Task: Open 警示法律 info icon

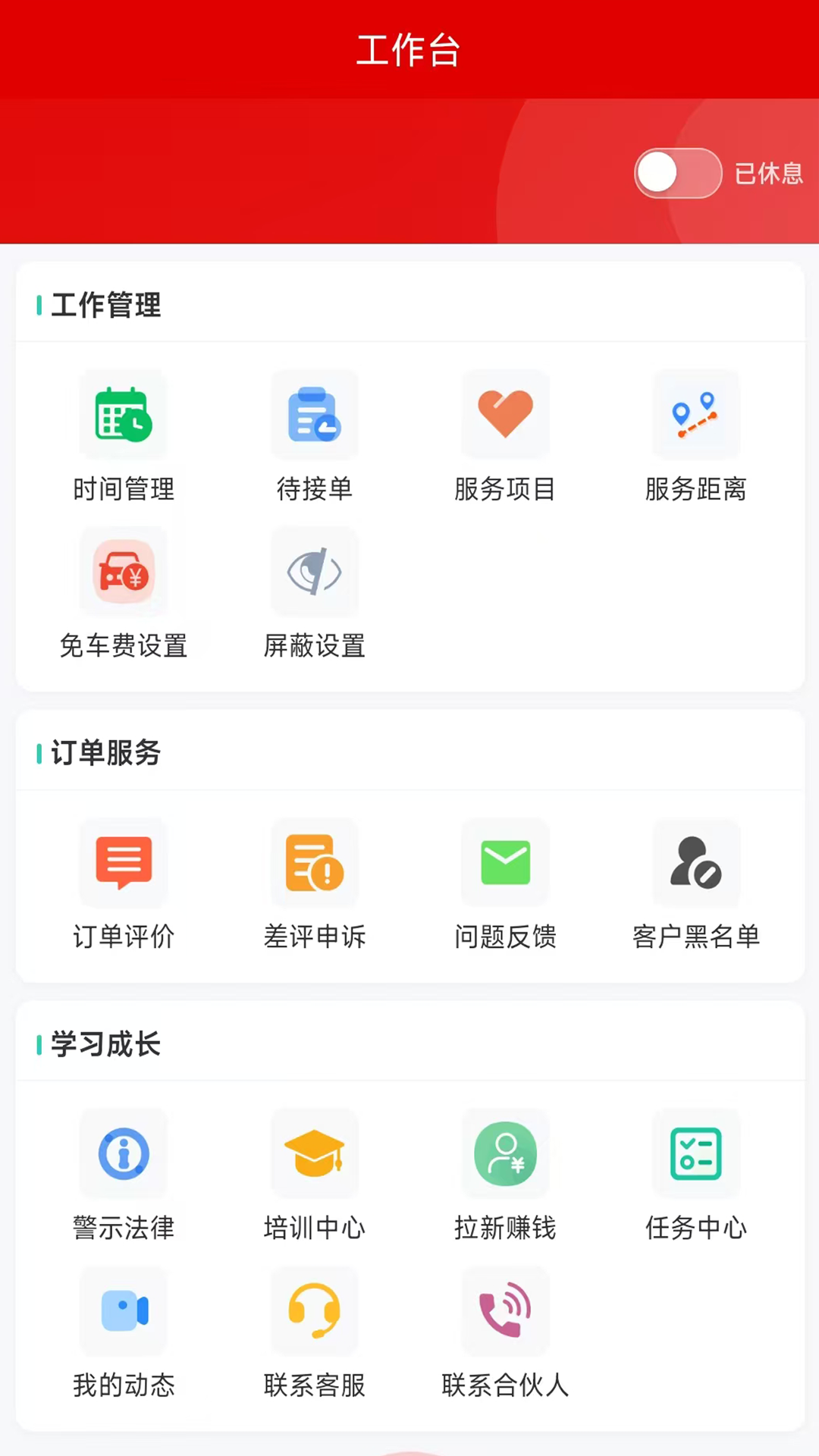Action: 124,1154
